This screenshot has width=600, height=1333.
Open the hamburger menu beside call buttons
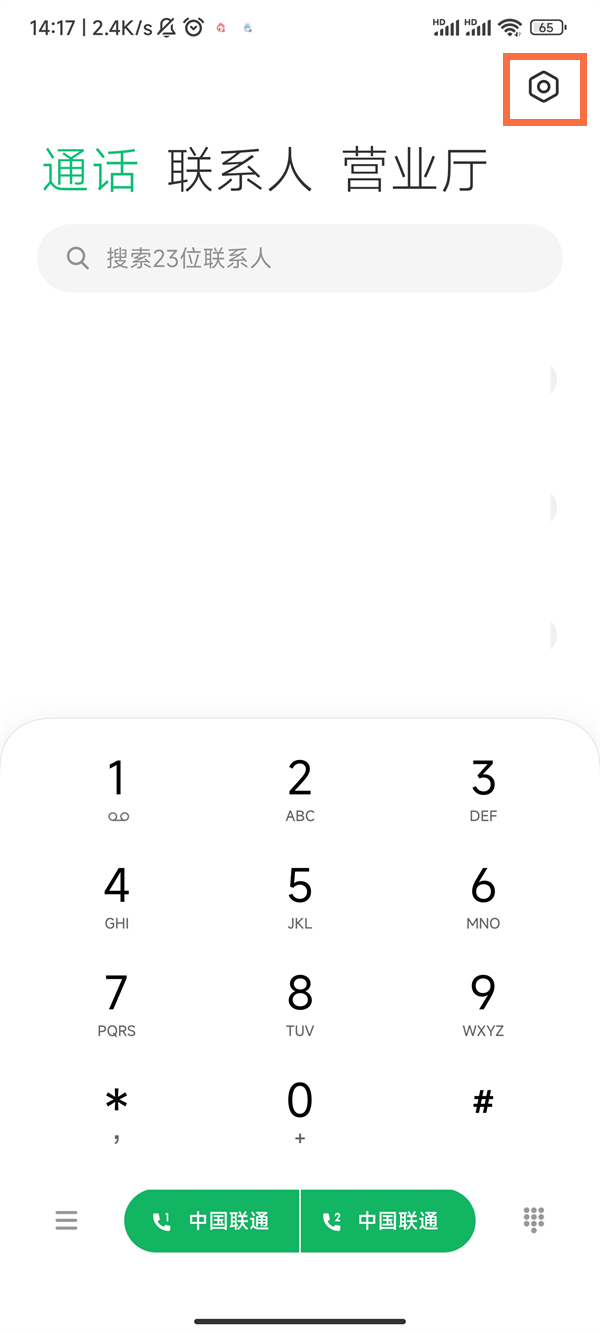coord(66,1220)
